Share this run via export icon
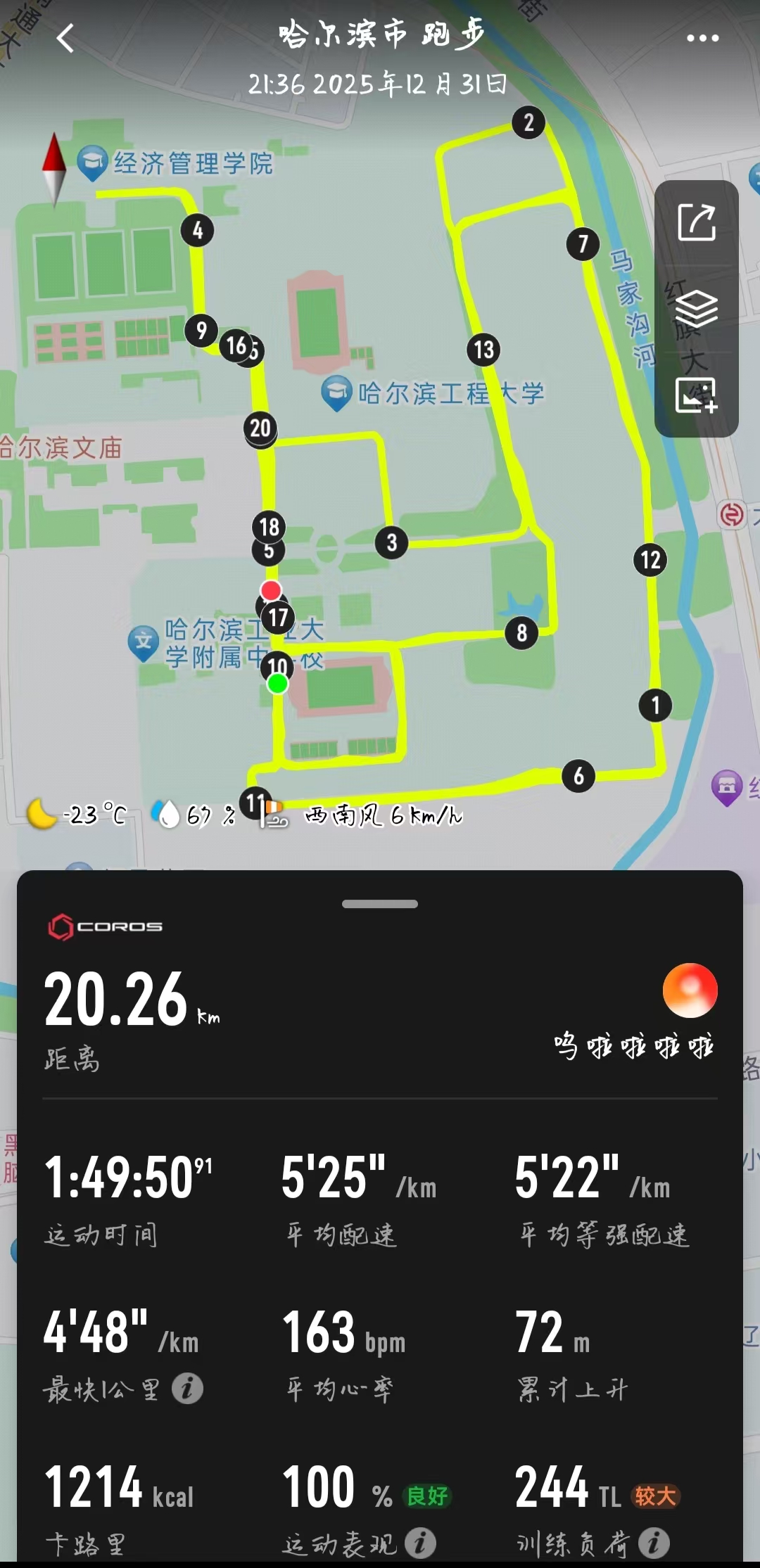This screenshot has width=760, height=1568. click(x=696, y=222)
